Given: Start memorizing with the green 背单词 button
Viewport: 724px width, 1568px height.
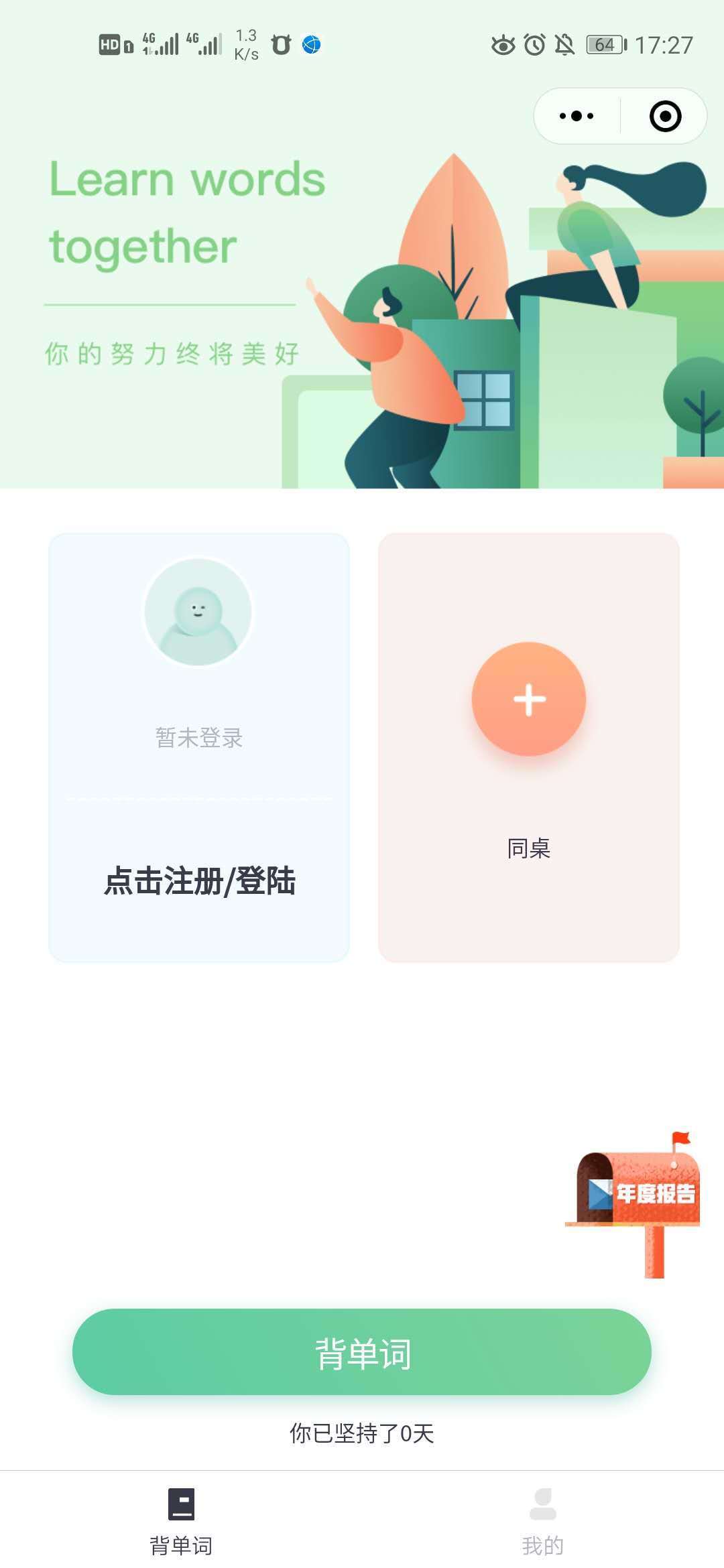Looking at the screenshot, I should [362, 1352].
